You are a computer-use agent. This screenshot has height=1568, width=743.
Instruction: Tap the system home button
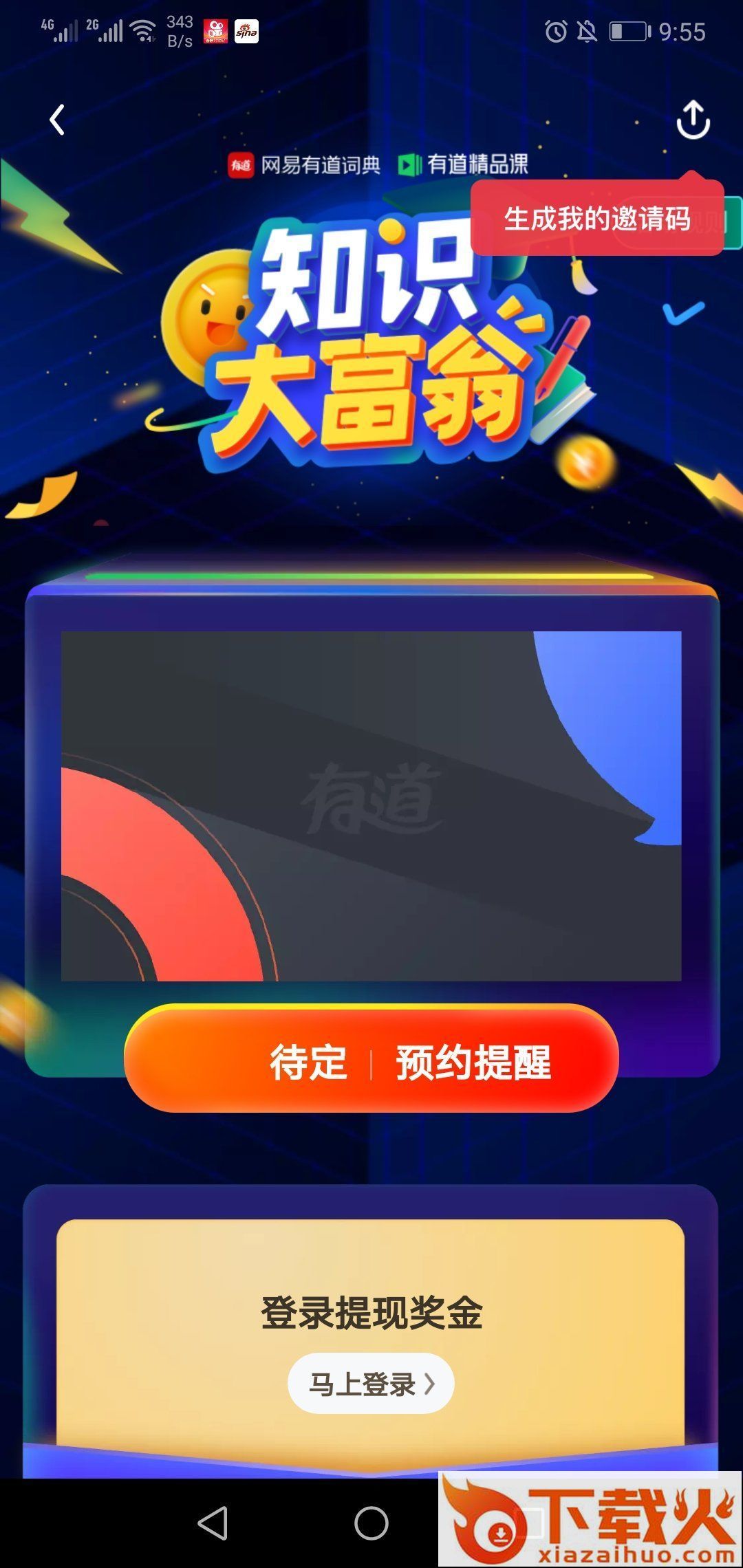tap(371, 1523)
